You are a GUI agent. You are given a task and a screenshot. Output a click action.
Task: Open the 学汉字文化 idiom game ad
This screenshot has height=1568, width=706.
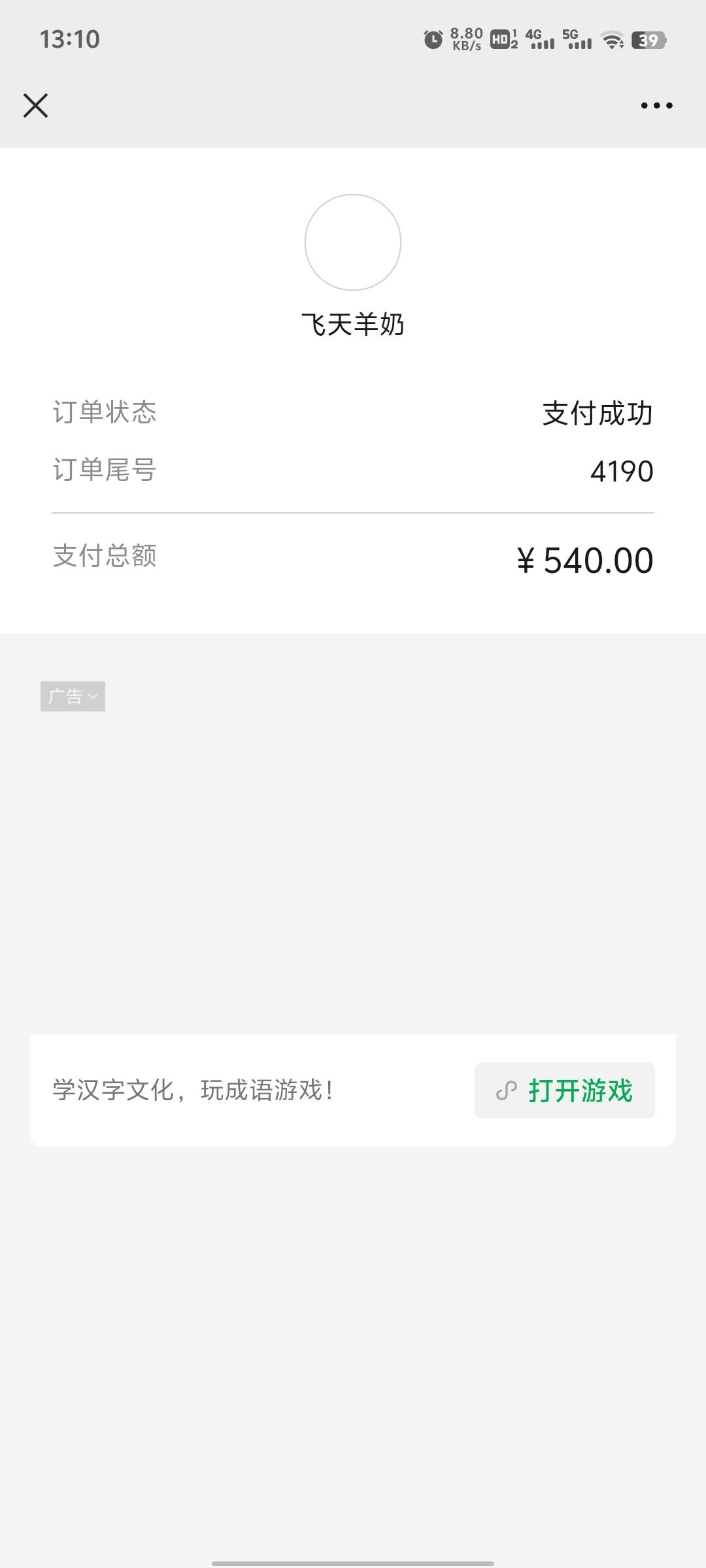point(193,1090)
